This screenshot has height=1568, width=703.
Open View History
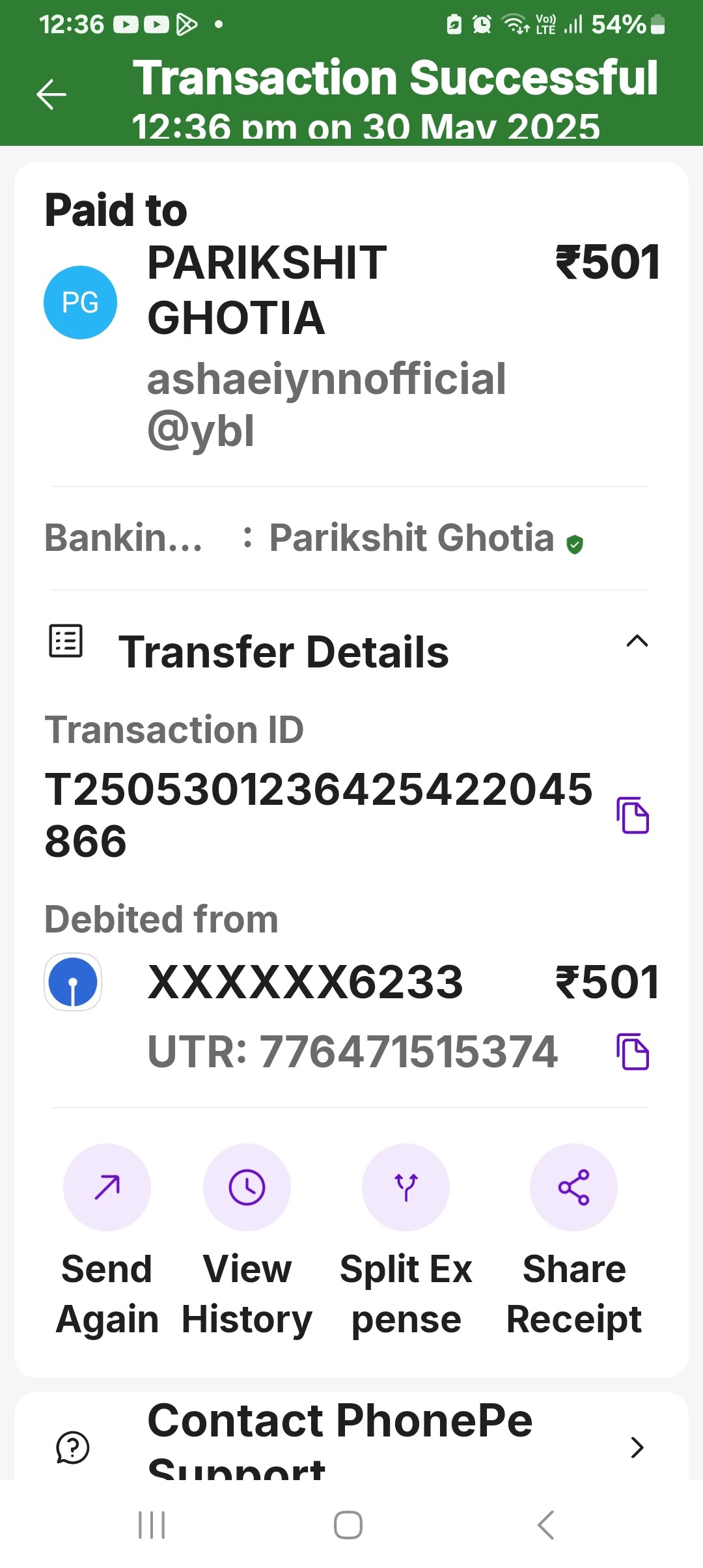click(x=247, y=1240)
